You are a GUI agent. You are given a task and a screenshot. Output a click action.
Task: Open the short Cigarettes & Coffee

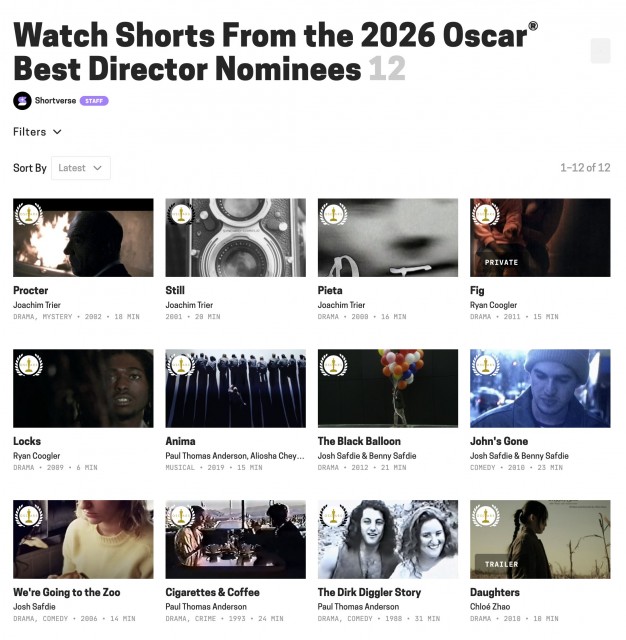[x=235, y=539]
